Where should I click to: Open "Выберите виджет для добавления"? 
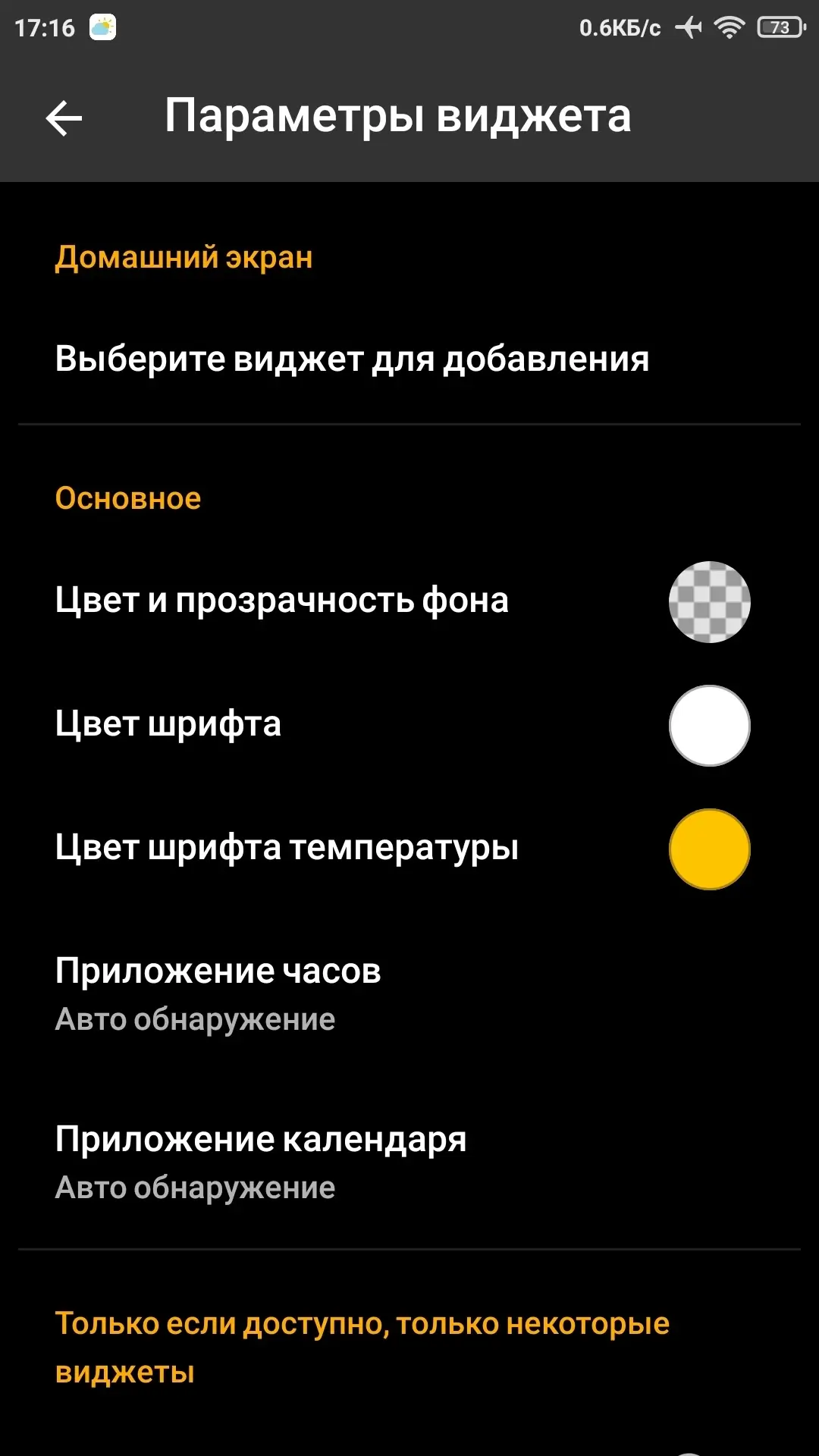409,359
